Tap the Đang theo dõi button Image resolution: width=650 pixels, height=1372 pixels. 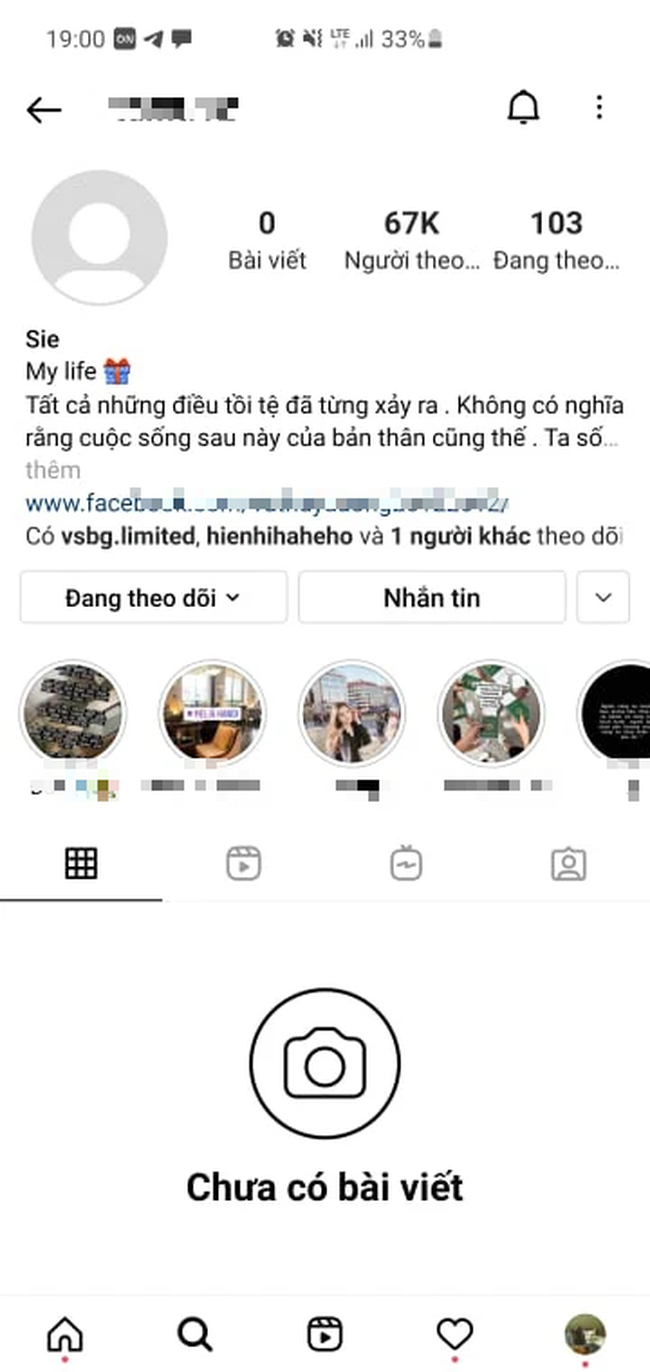(153, 598)
